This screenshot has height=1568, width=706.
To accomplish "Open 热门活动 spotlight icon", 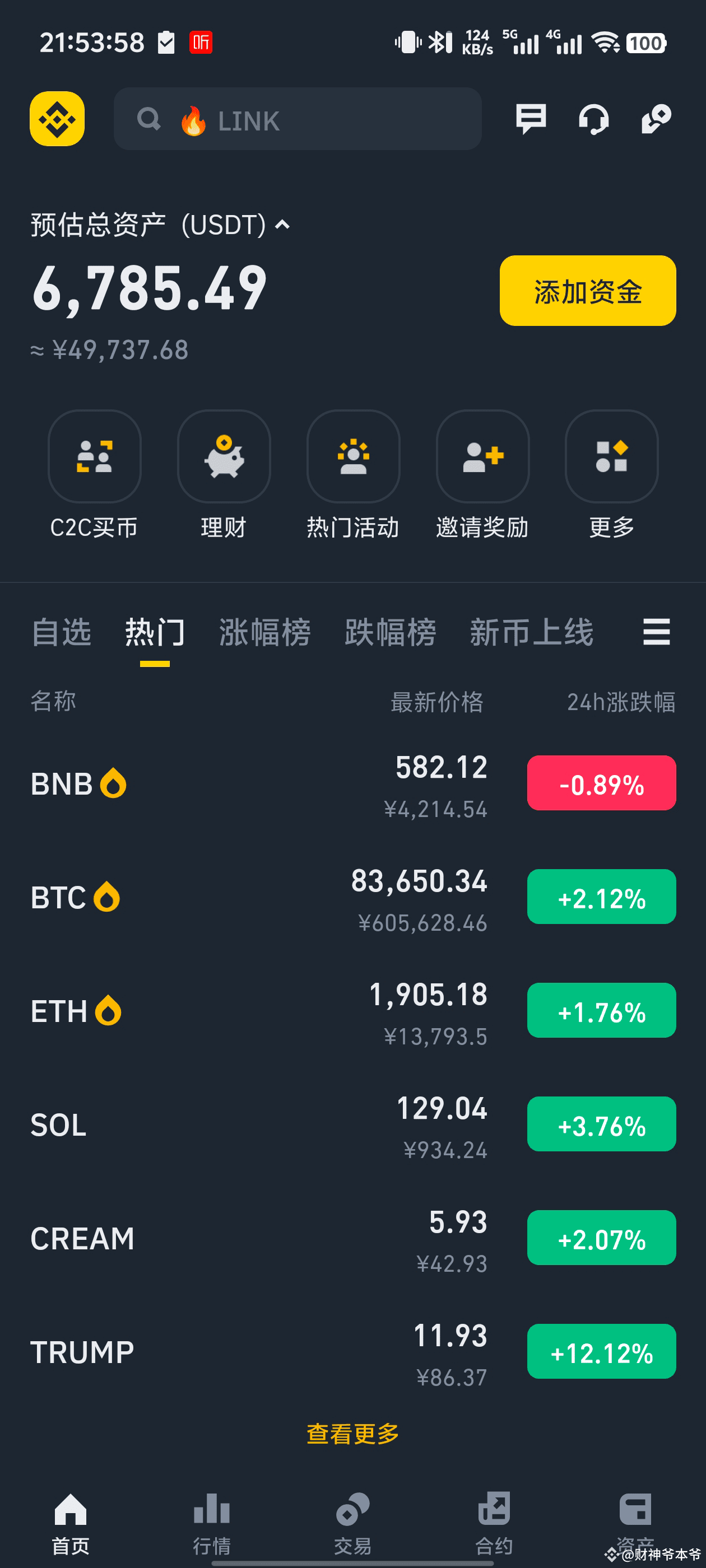I will pyautogui.click(x=354, y=457).
